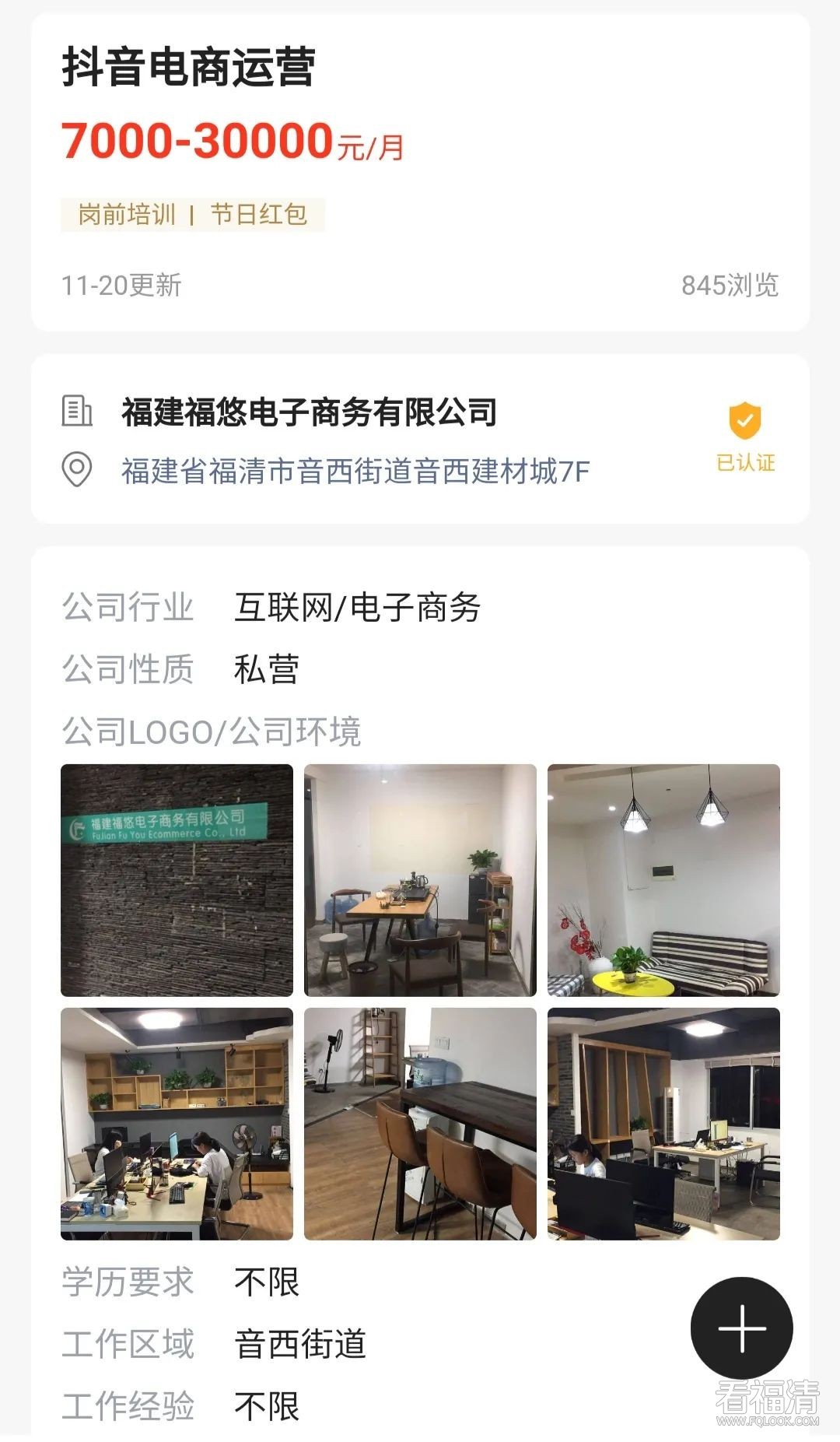840x1442 pixels.
Task: Enlarge the photo of the striped sofa
Action: coord(663,880)
